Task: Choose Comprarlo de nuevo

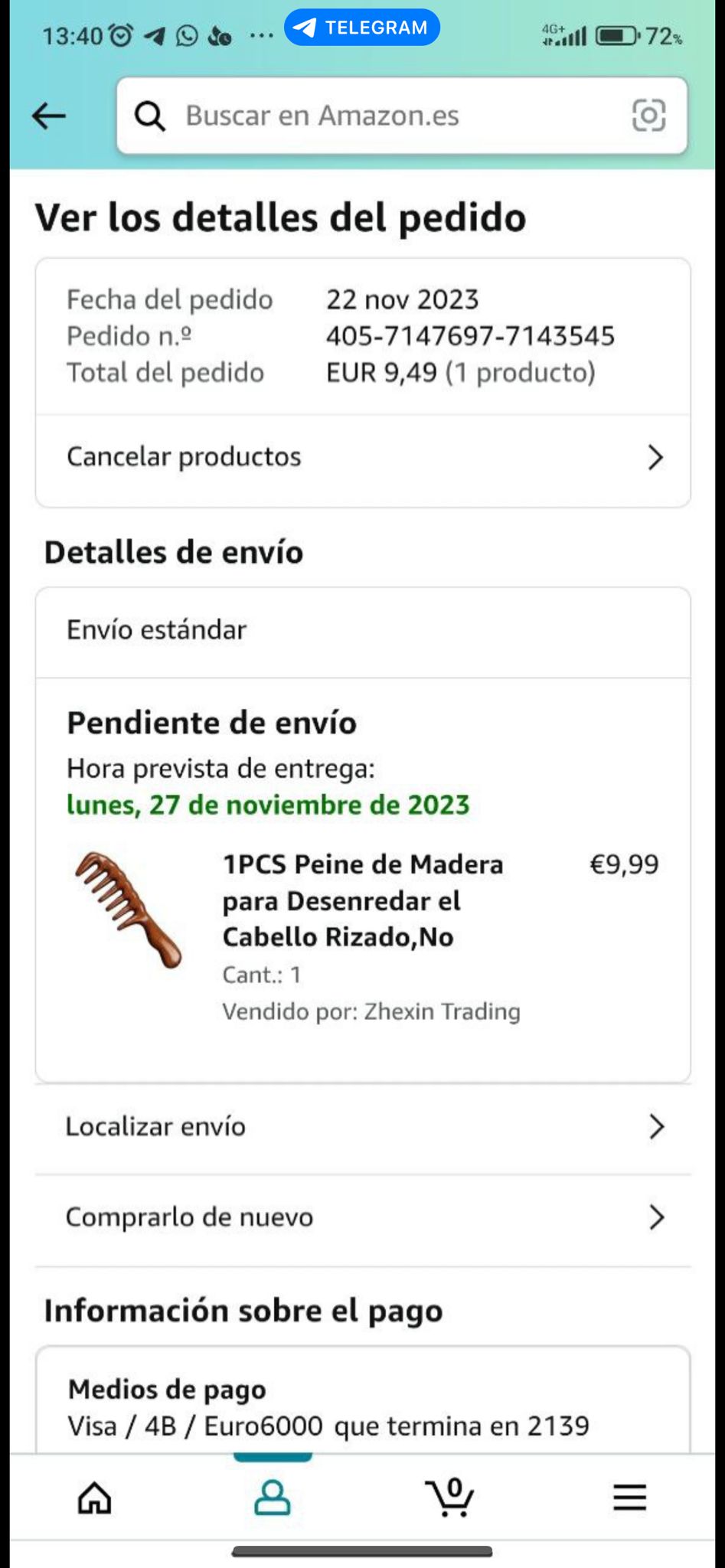Action: (363, 1217)
